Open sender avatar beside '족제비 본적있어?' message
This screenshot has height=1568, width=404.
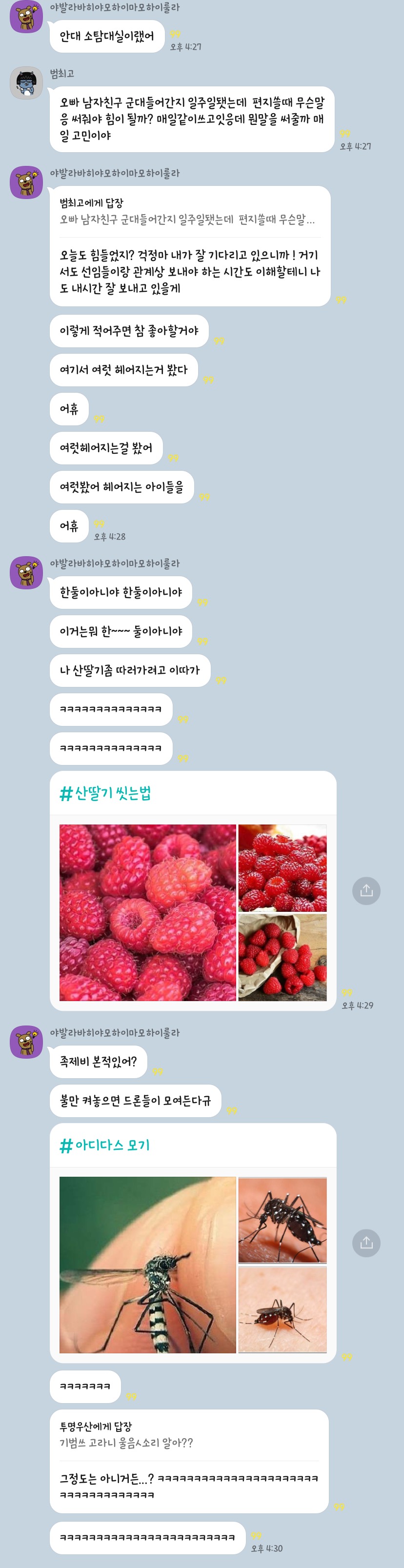pos(26,1042)
